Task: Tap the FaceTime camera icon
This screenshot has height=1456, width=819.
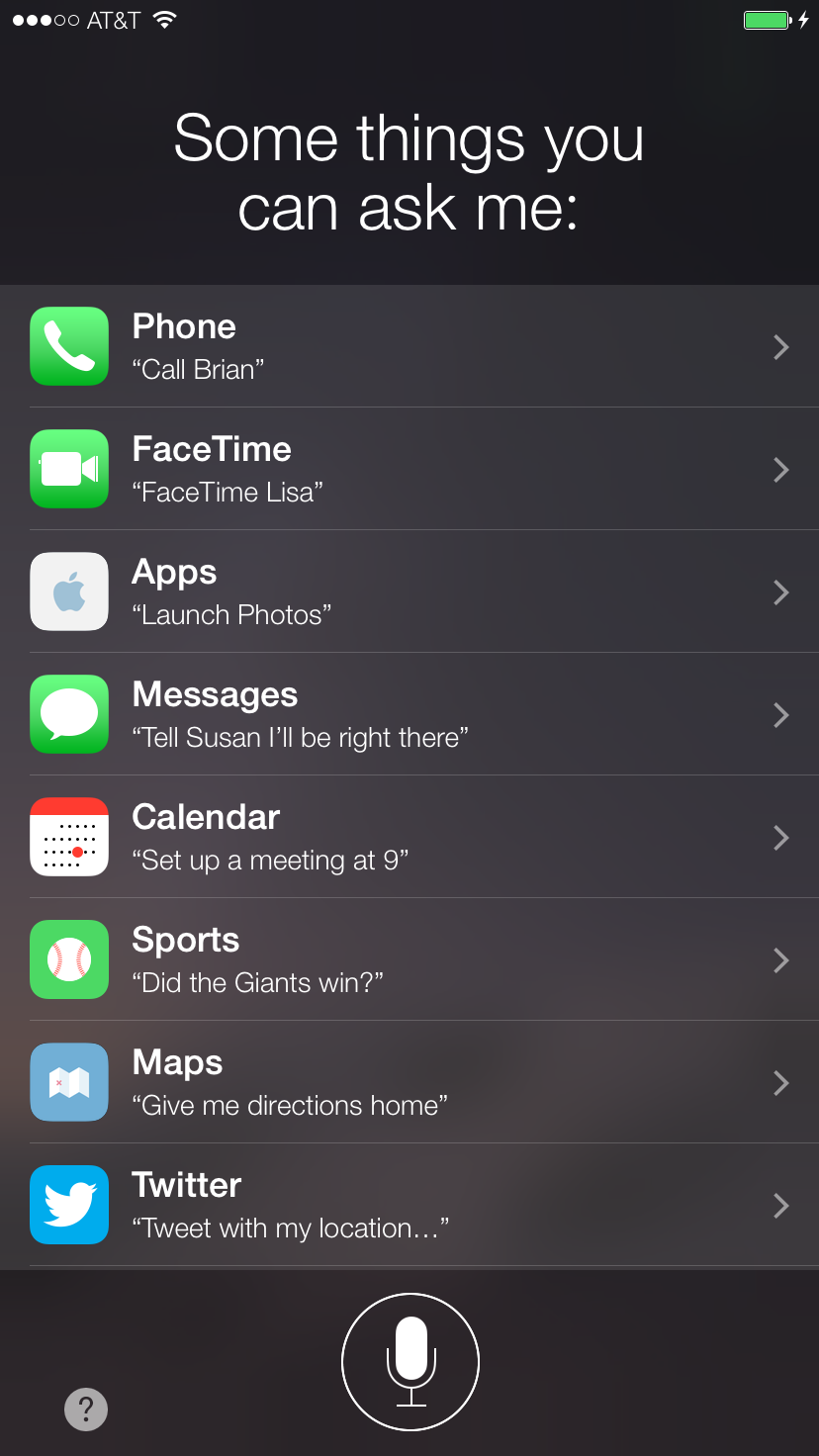Action: click(x=69, y=469)
